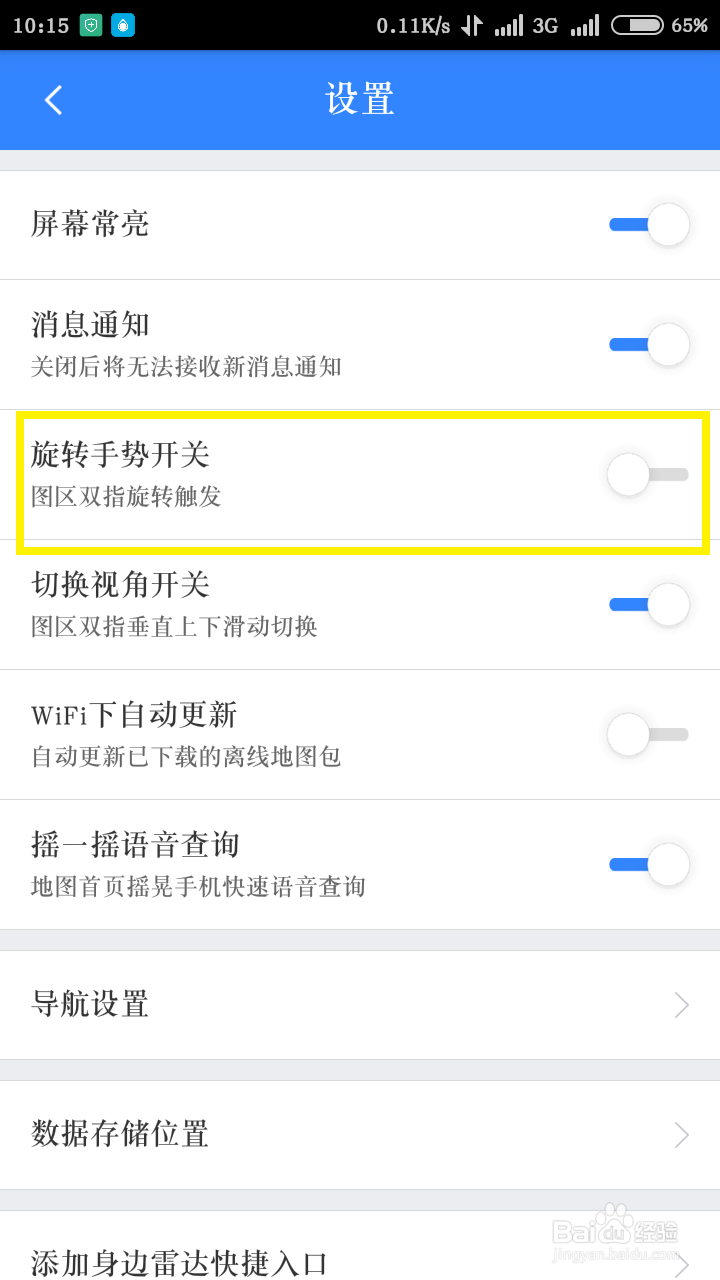720x1280 pixels.
Task: Open 数据存储位置 via its right arrow
Action: [683, 1135]
